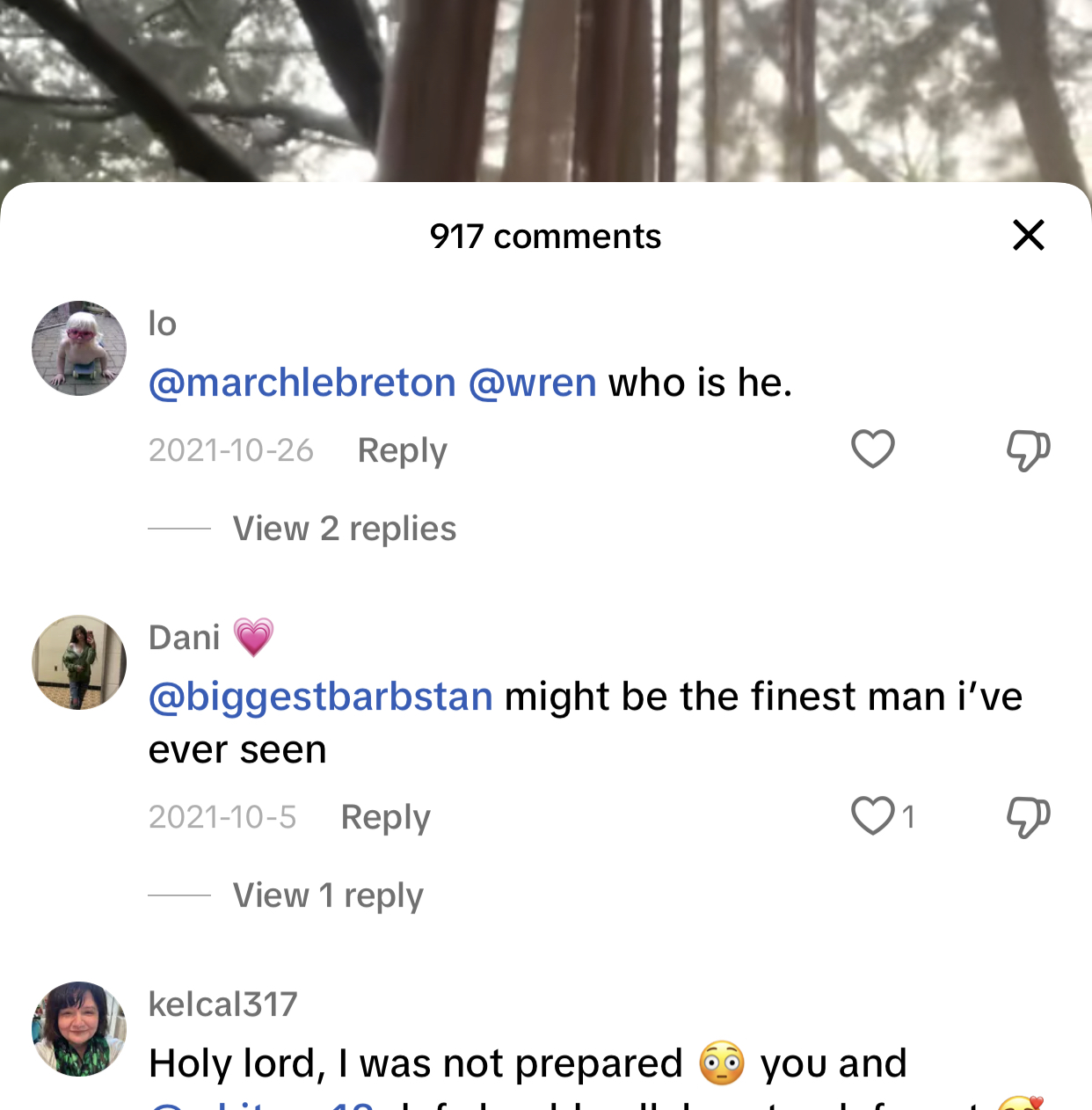Screen dimensions: 1092x1110
Task: Open the kelcal317 username
Action: [222, 1004]
